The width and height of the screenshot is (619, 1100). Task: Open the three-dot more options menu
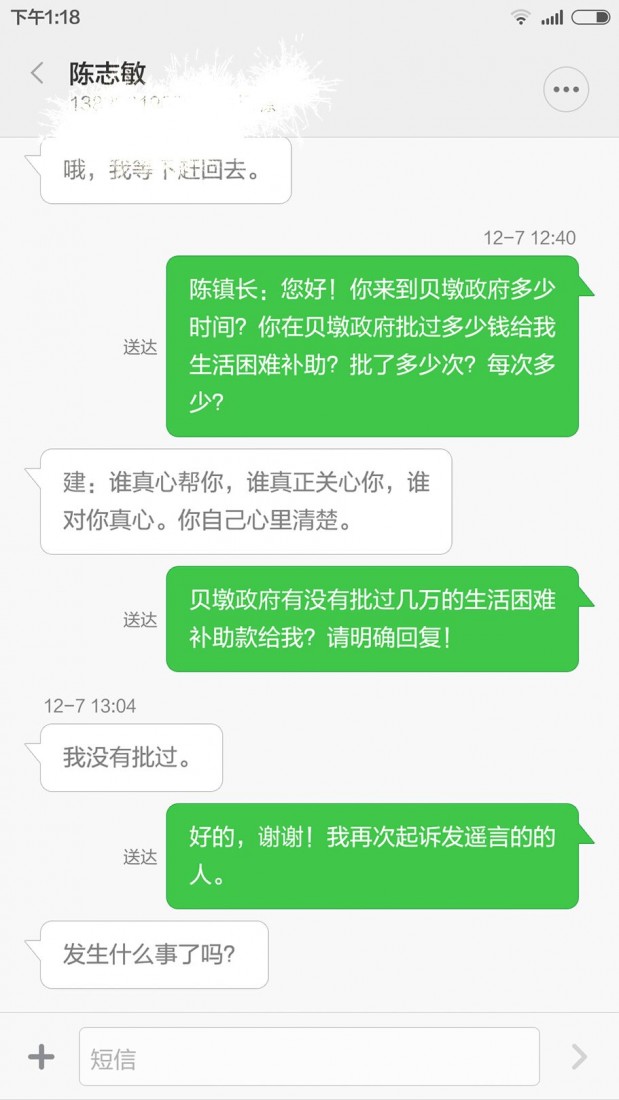tap(566, 89)
